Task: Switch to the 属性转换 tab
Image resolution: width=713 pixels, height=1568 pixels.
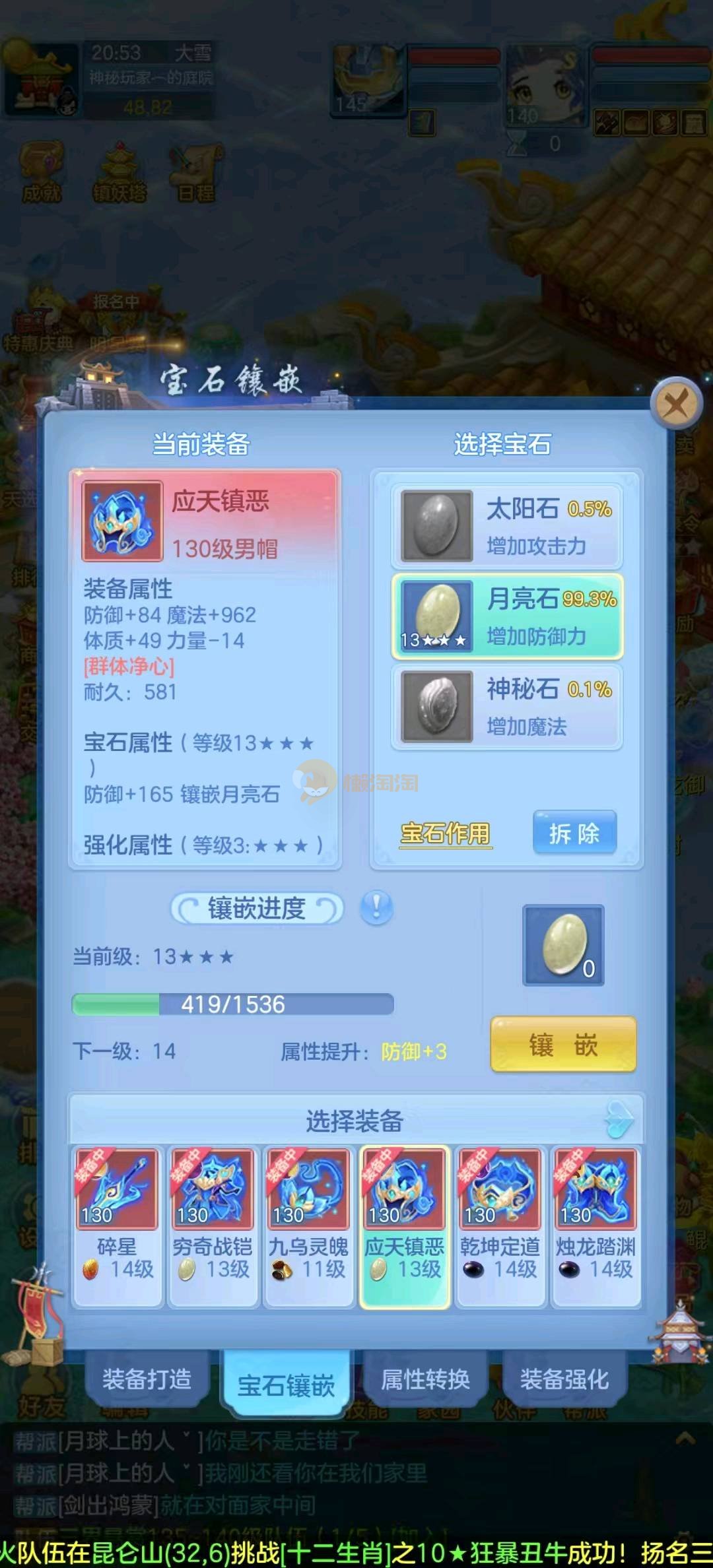Action: click(425, 1379)
